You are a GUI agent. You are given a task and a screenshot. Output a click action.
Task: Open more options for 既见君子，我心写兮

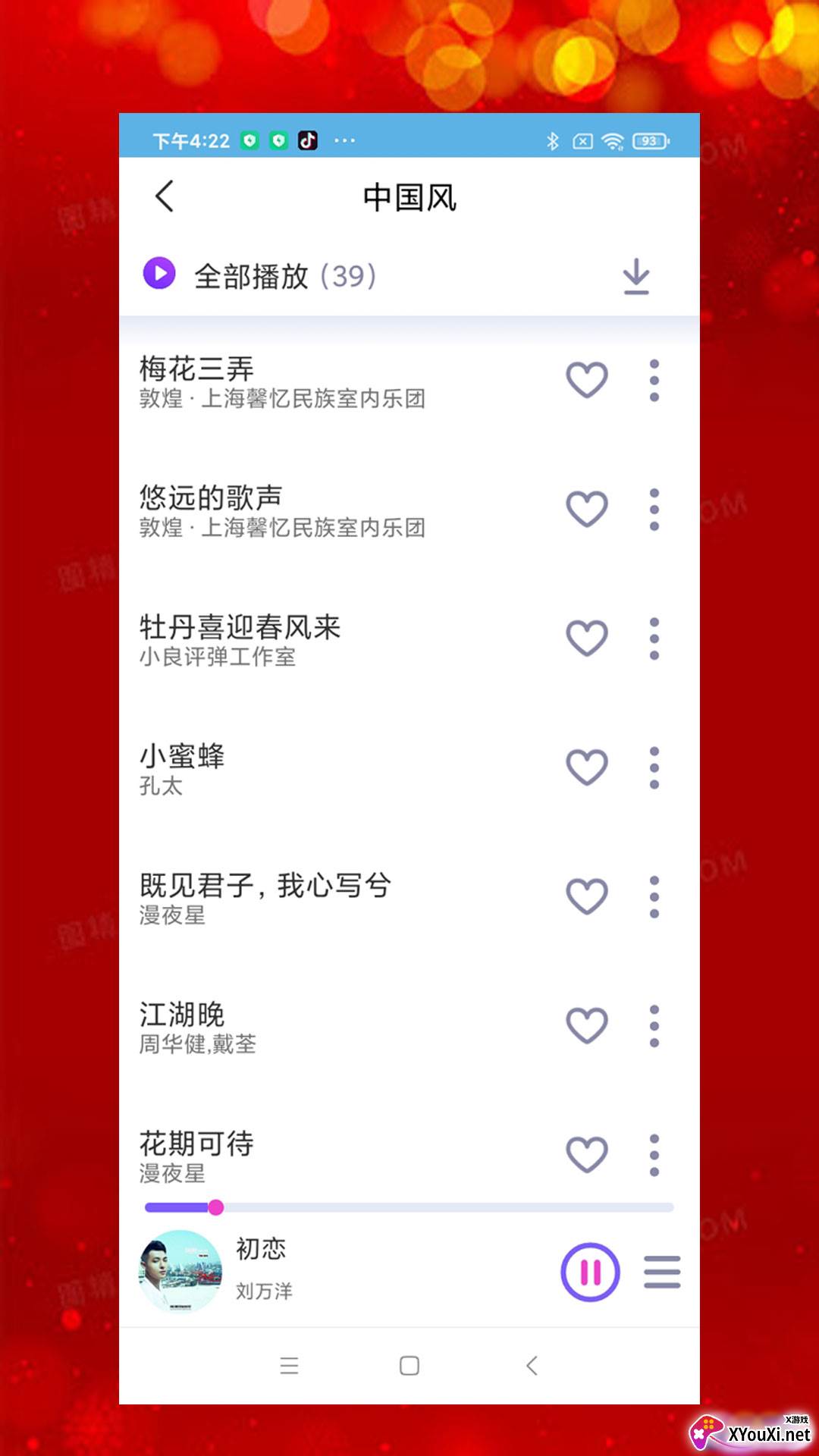coord(654,896)
